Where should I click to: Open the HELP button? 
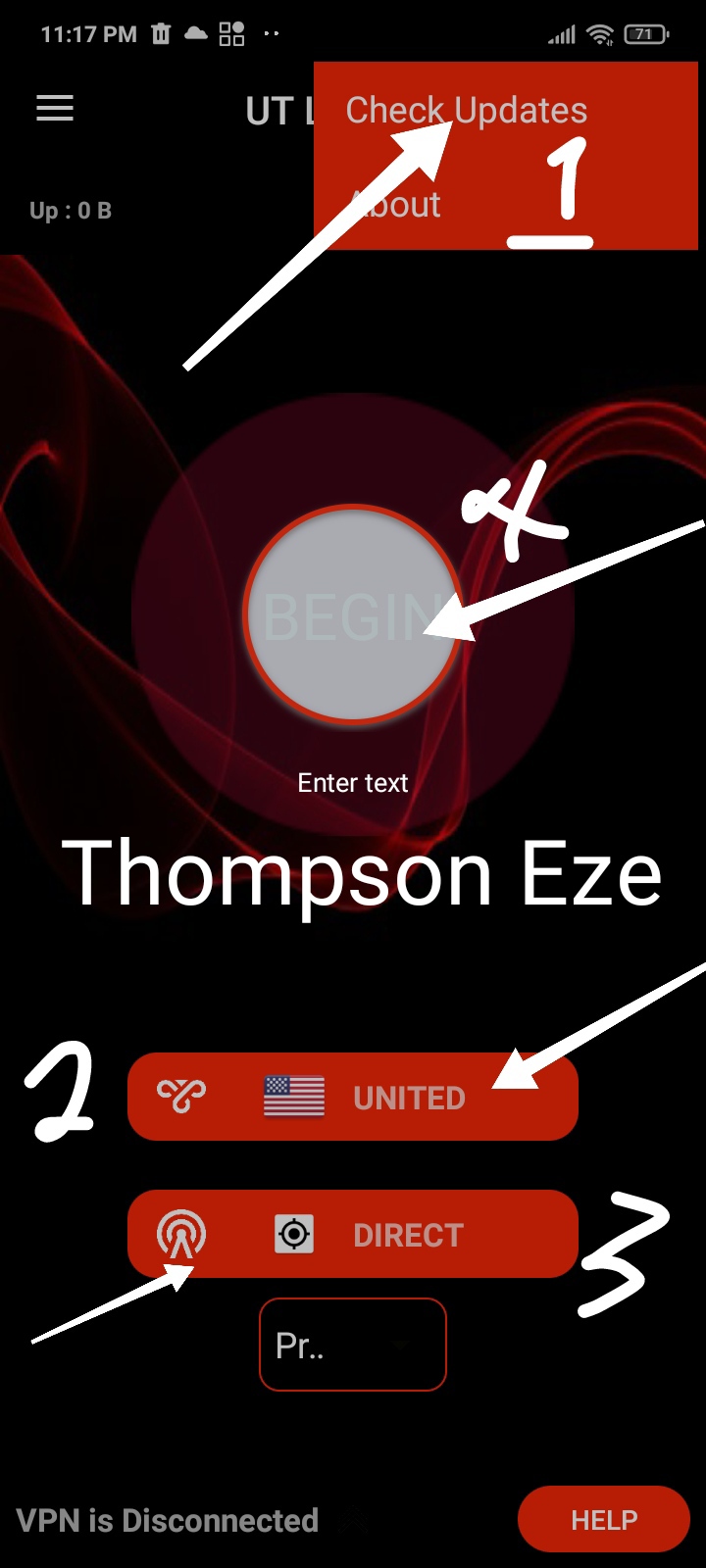point(604,1520)
